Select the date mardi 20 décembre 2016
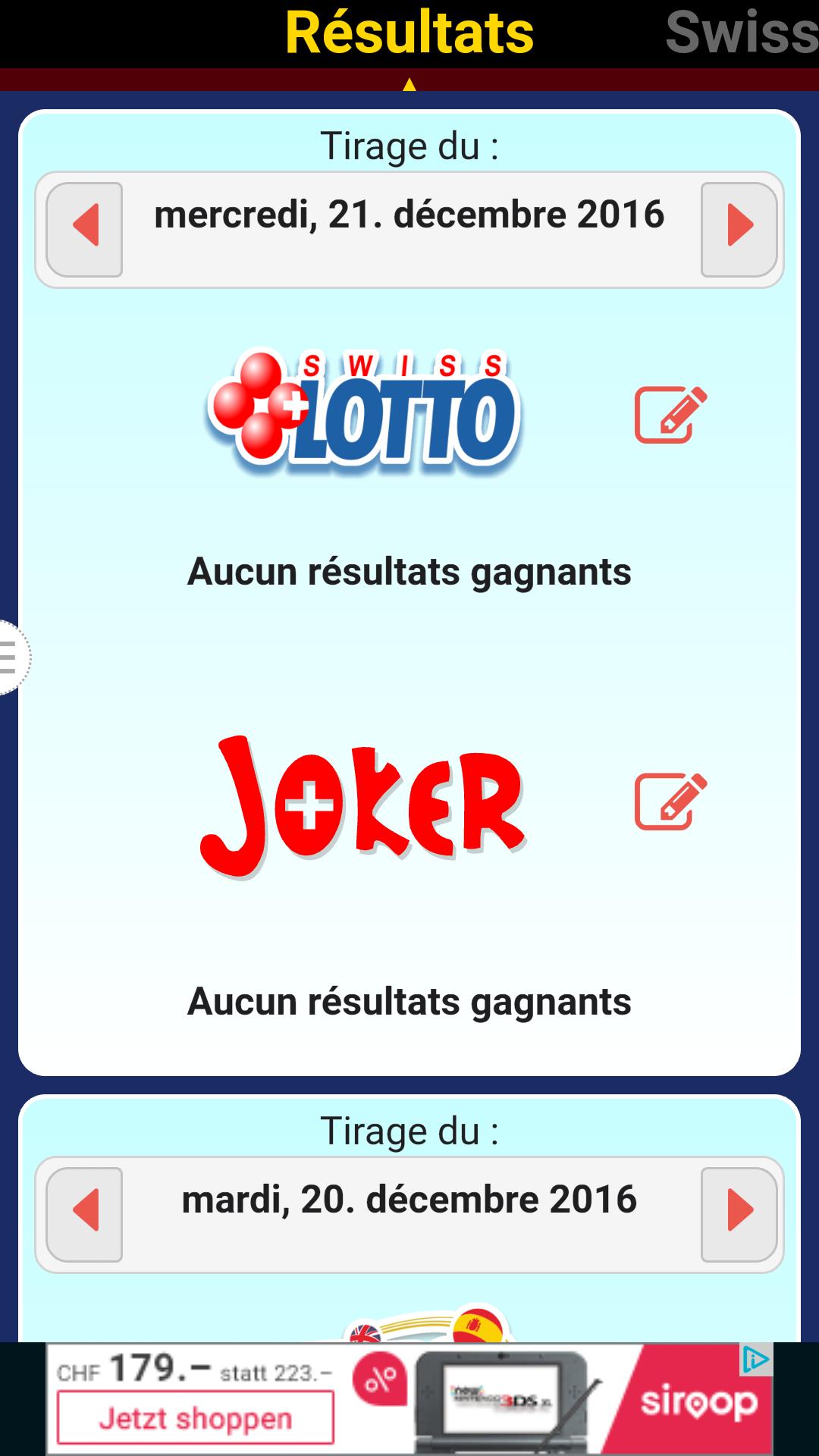The width and height of the screenshot is (819, 1456). point(409,1202)
